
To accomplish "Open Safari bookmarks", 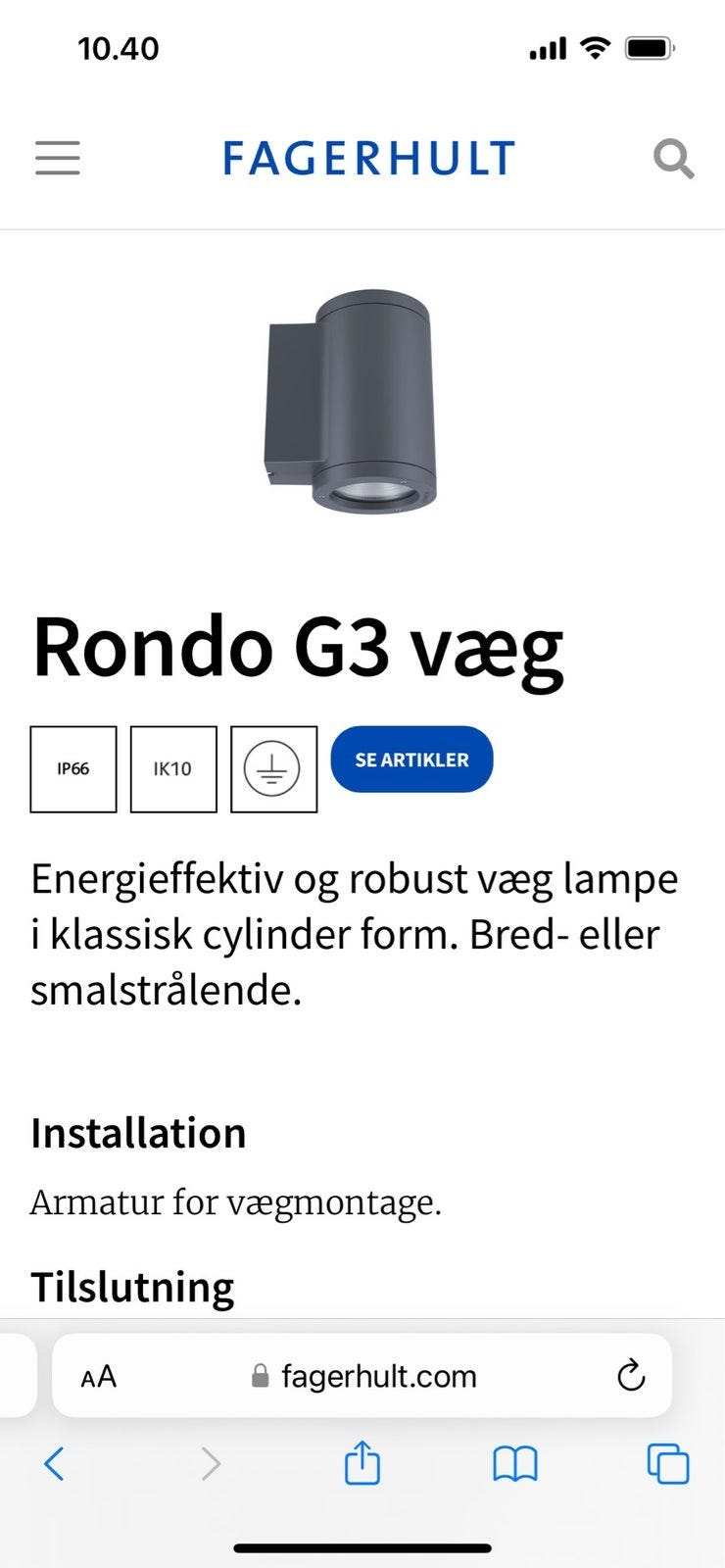I will 515,1464.
